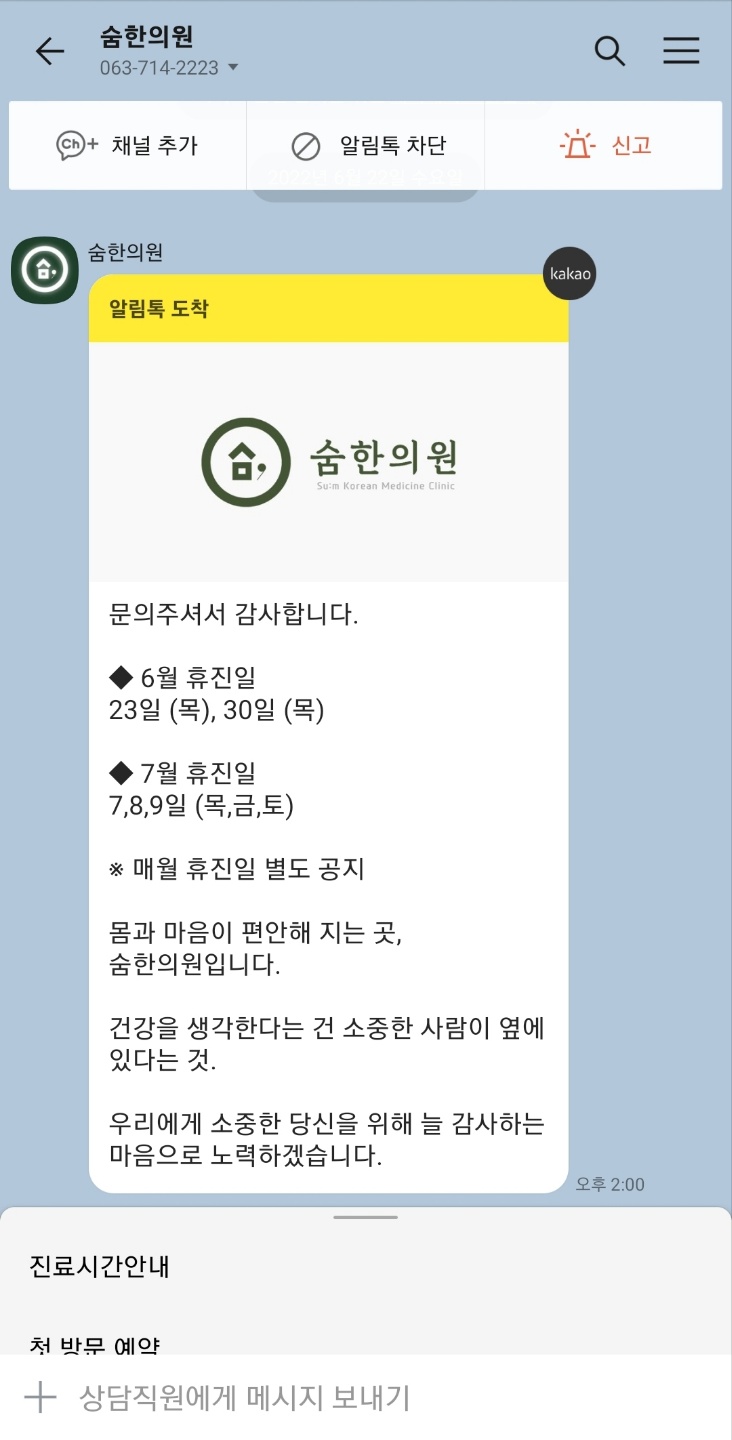Open 숨한의원 profile avatar
This screenshot has width=732, height=1440.
45,270
